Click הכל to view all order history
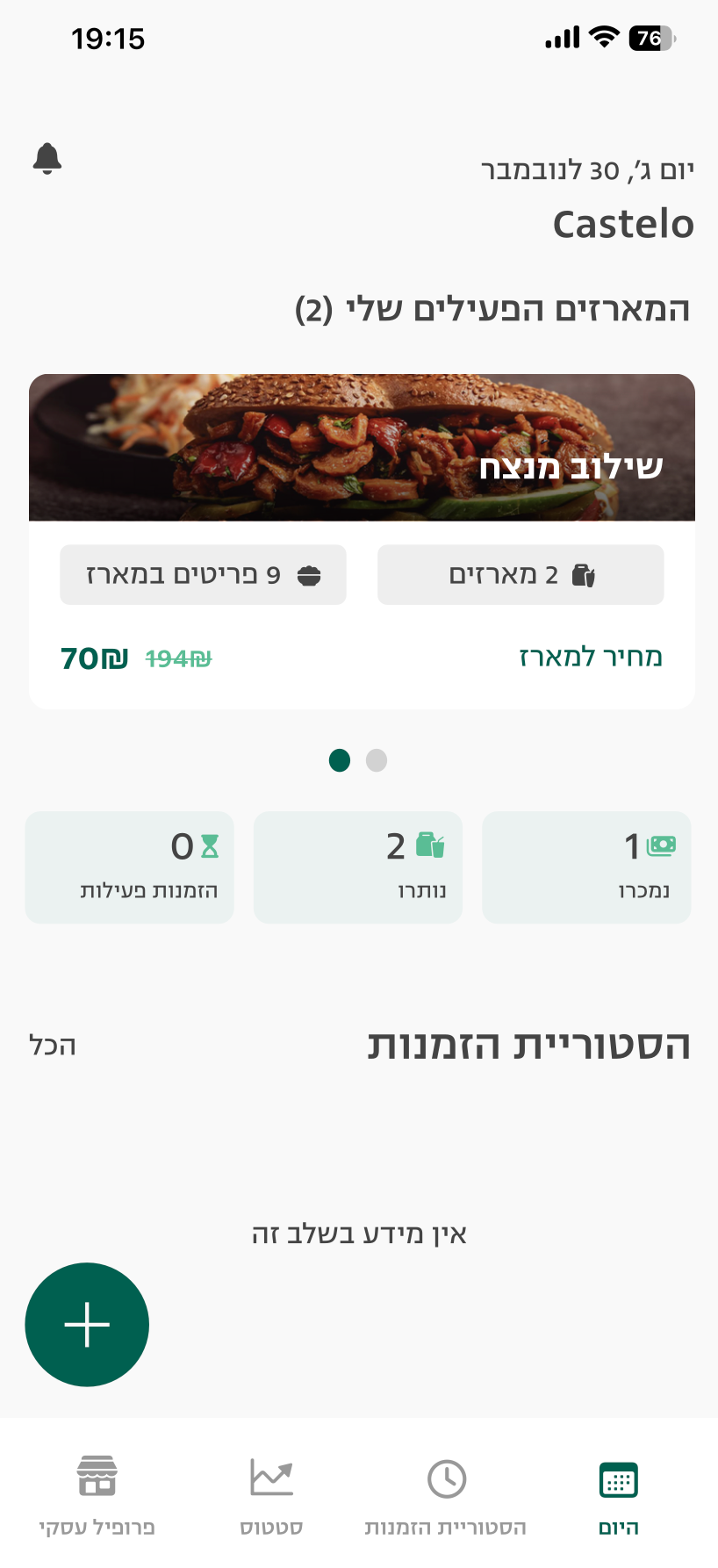 pos(54,1046)
